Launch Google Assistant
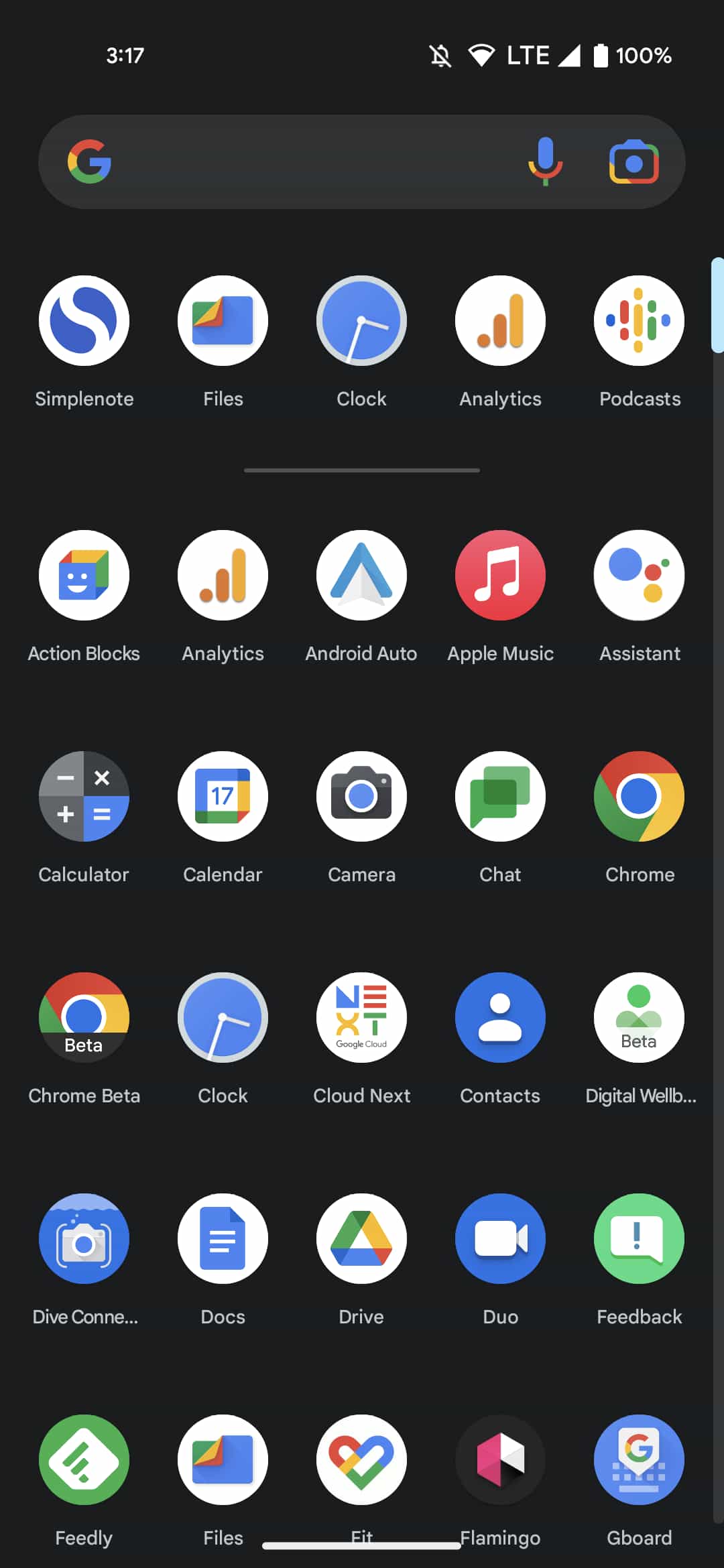The image size is (724, 1568). point(639,576)
